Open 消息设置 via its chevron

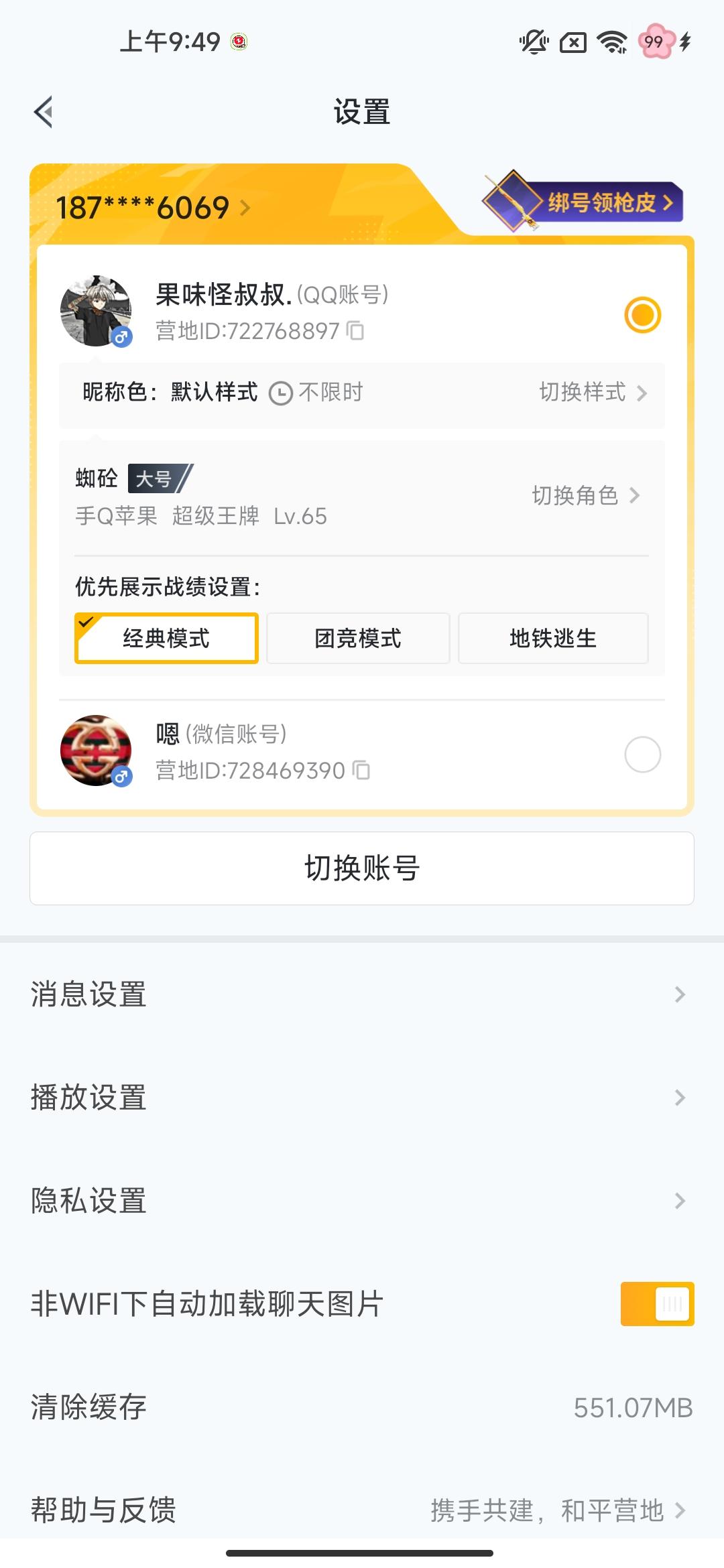point(679,996)
